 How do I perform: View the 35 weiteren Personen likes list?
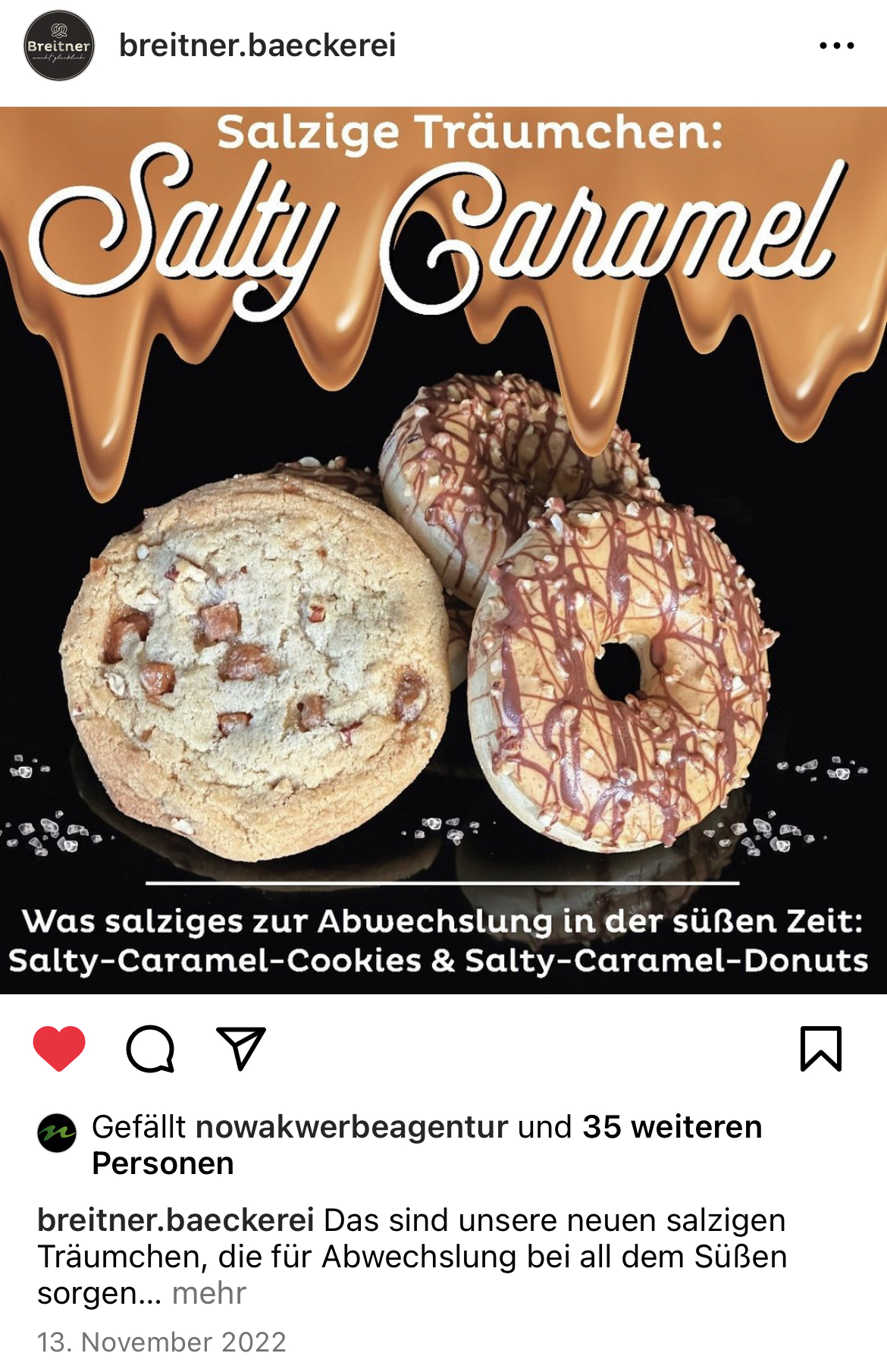coord(671,1127)
